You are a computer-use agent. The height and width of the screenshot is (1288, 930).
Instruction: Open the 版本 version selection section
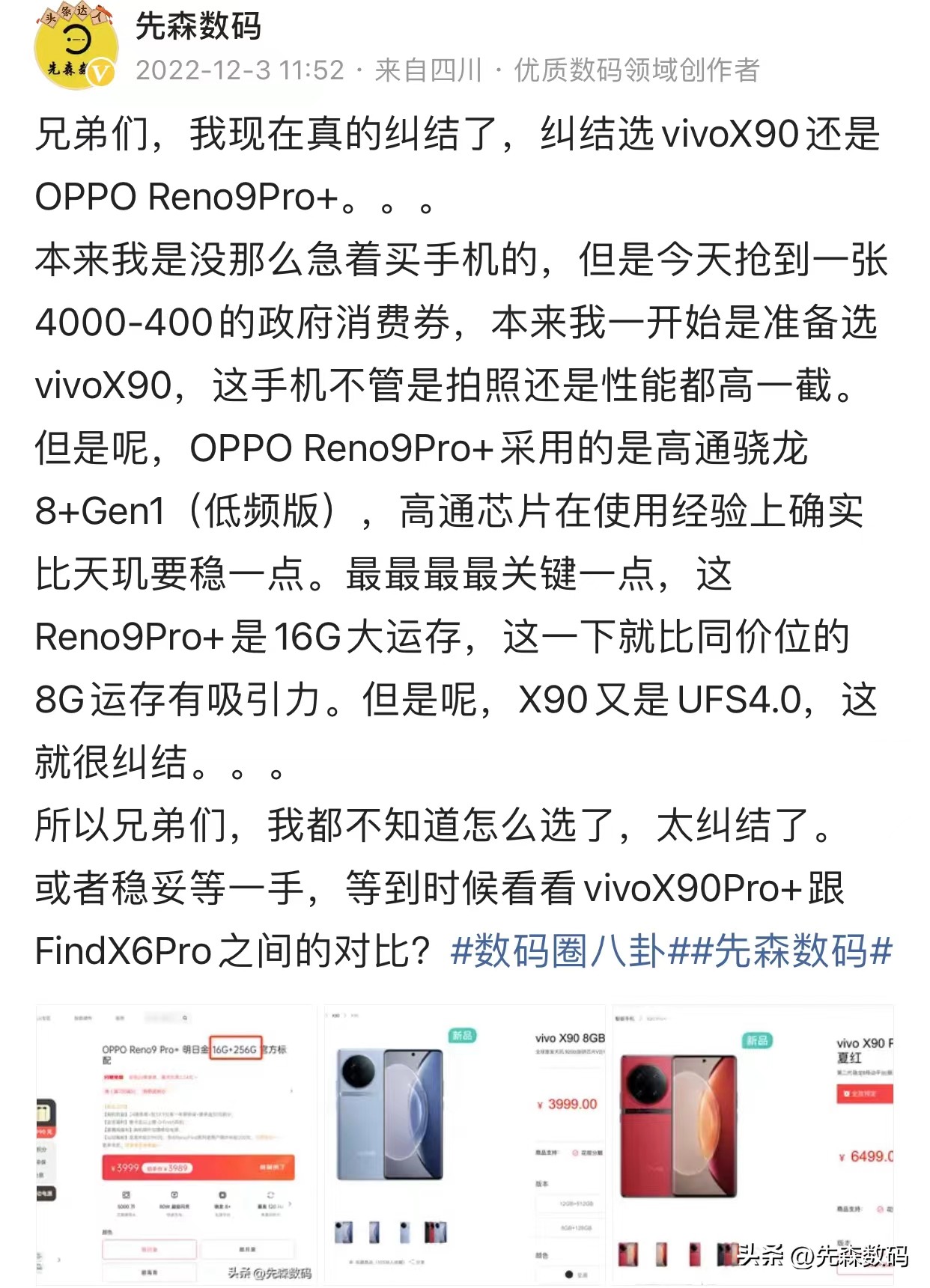click(540, 1184)
